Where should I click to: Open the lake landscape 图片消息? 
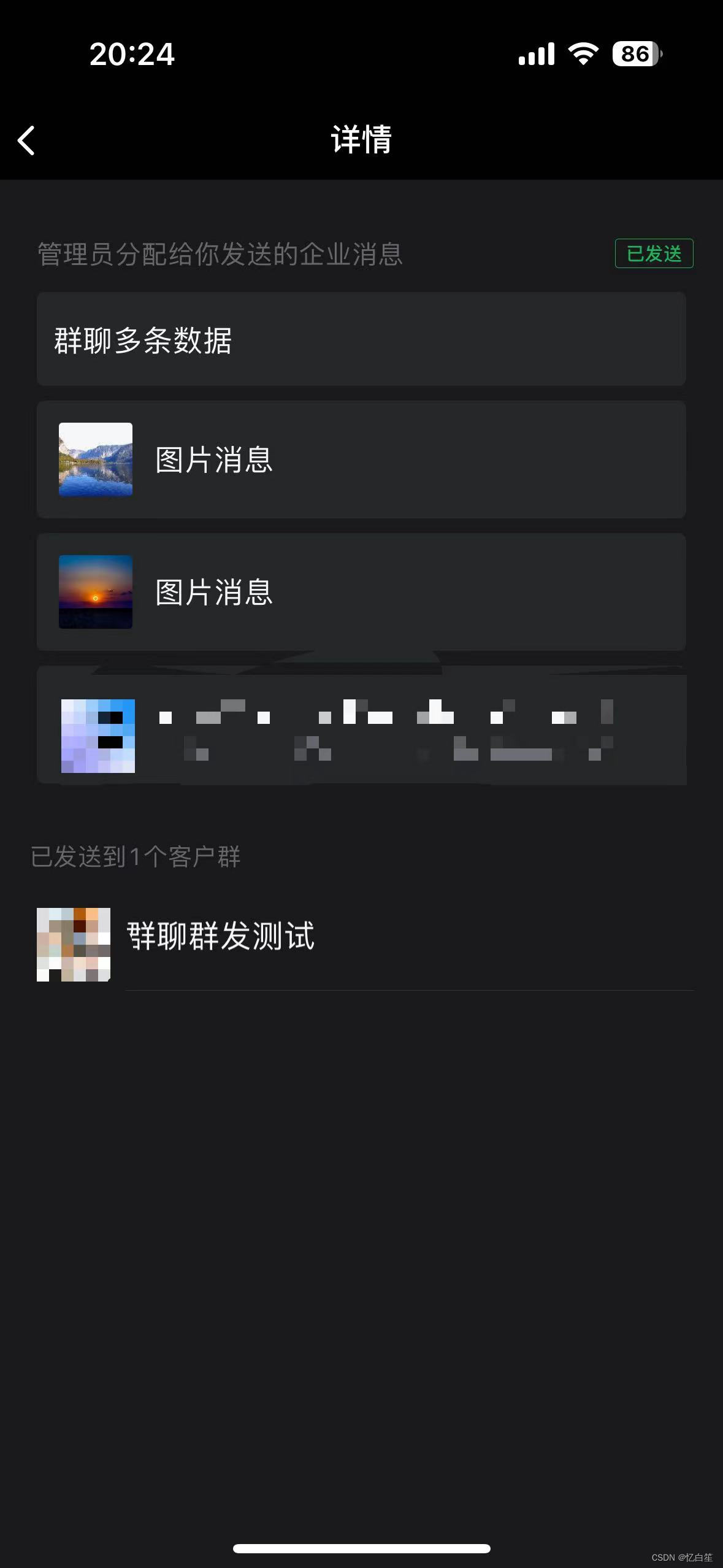click(x=361, y=459)
